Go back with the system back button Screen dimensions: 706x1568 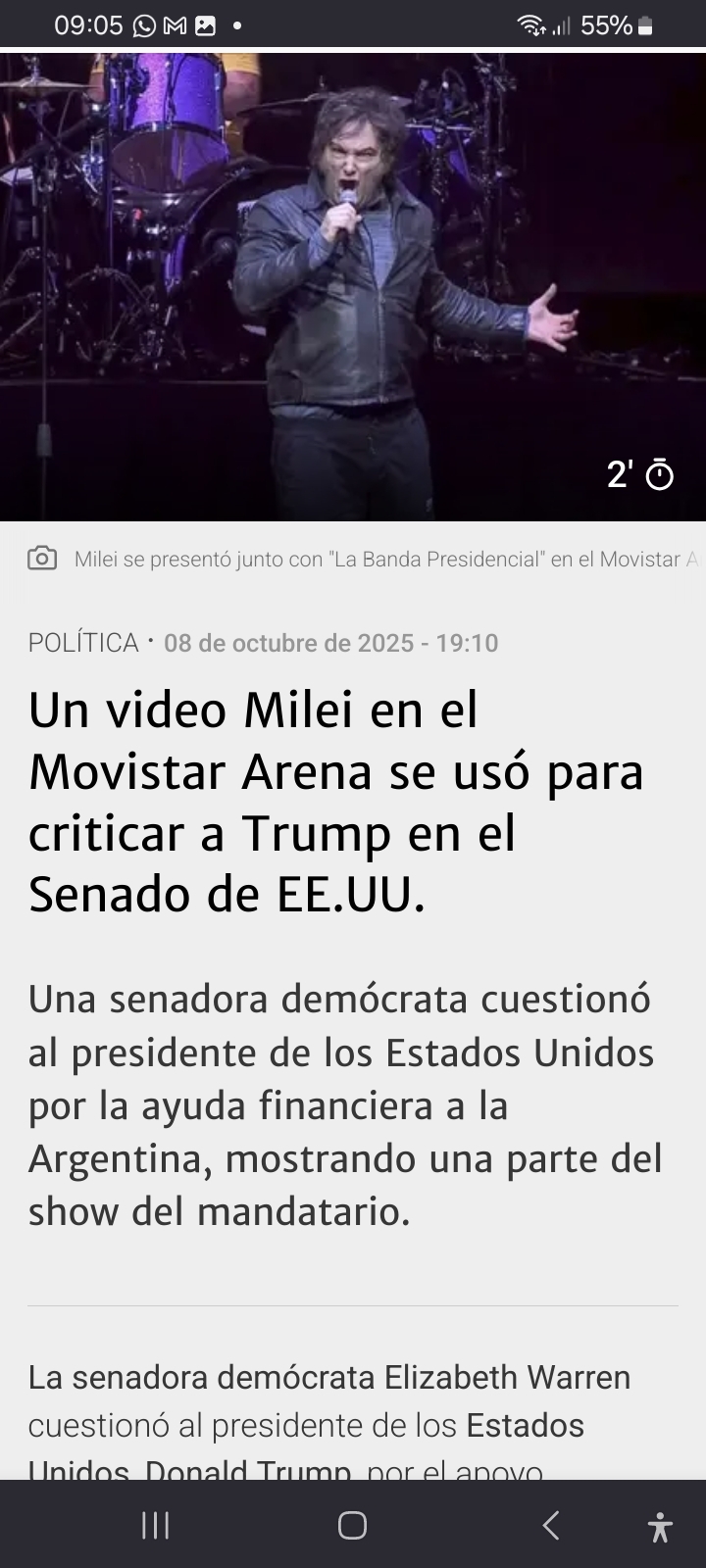551,1525
